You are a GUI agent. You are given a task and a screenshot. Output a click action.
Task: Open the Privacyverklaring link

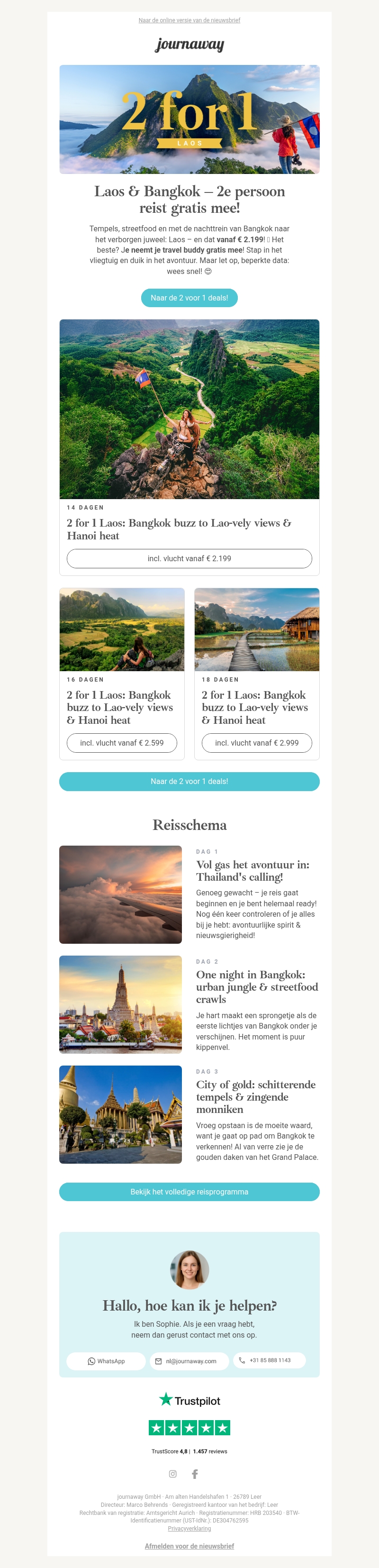click(189, 1529)
